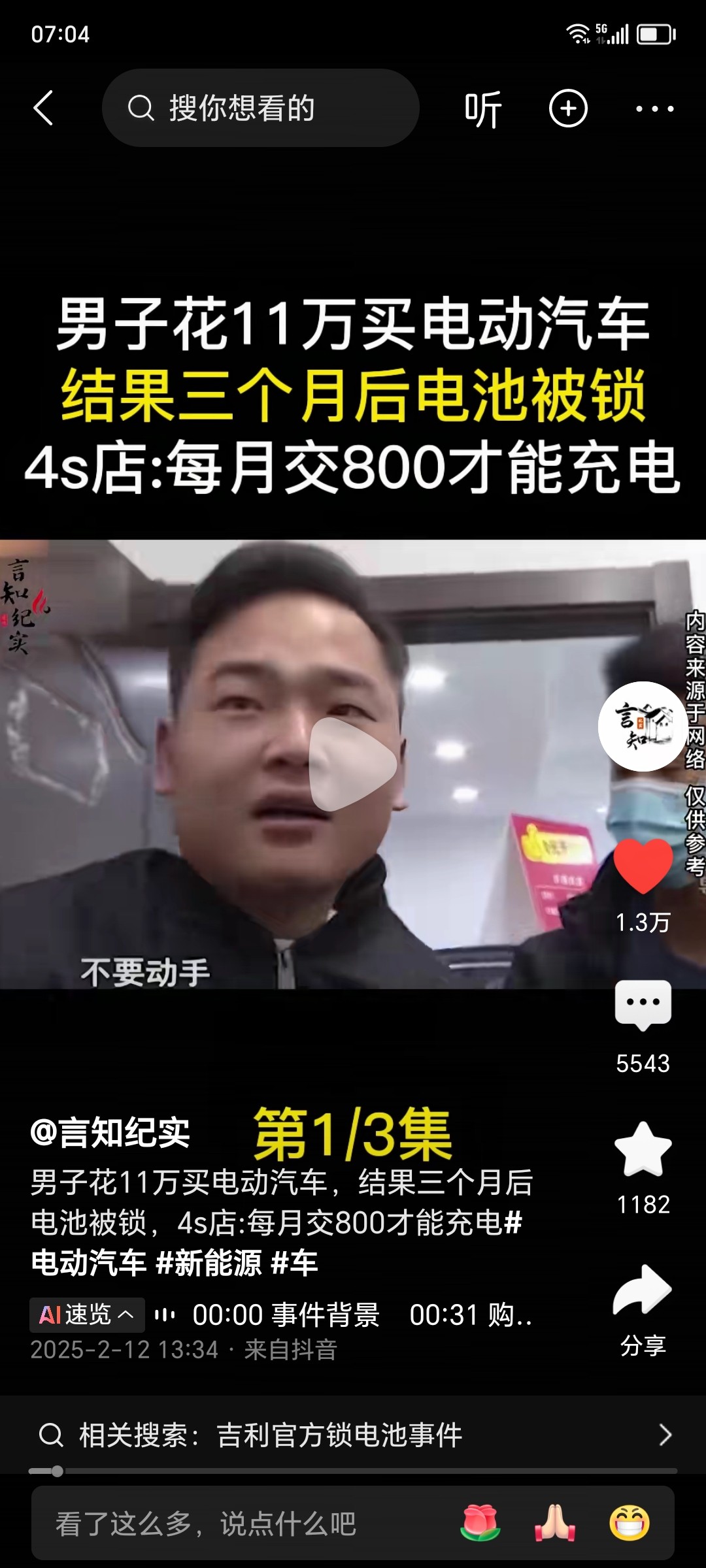The image size is (706, 1568).
Task: Tap the red heart like icon
Action: pos(643,866)
